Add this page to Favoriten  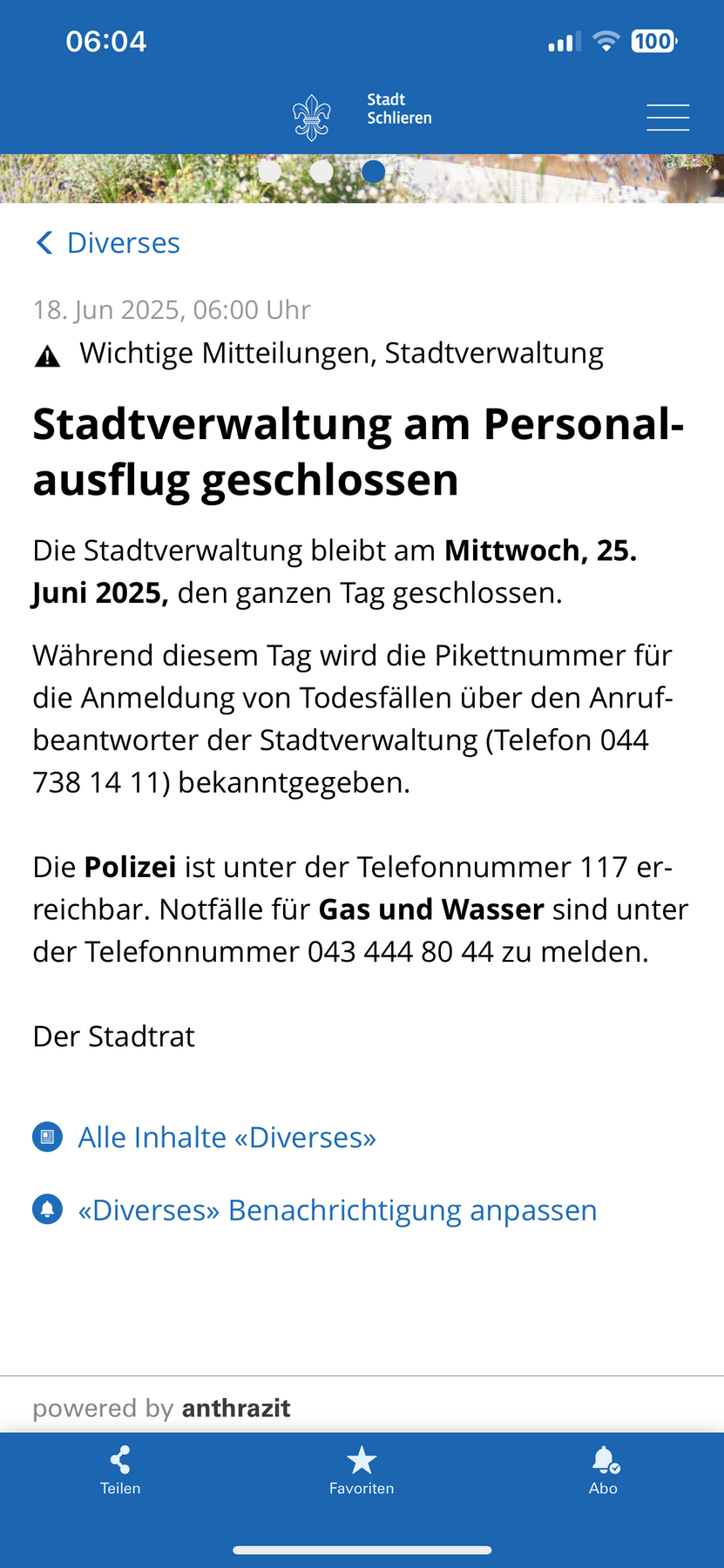coord(362,1471)
